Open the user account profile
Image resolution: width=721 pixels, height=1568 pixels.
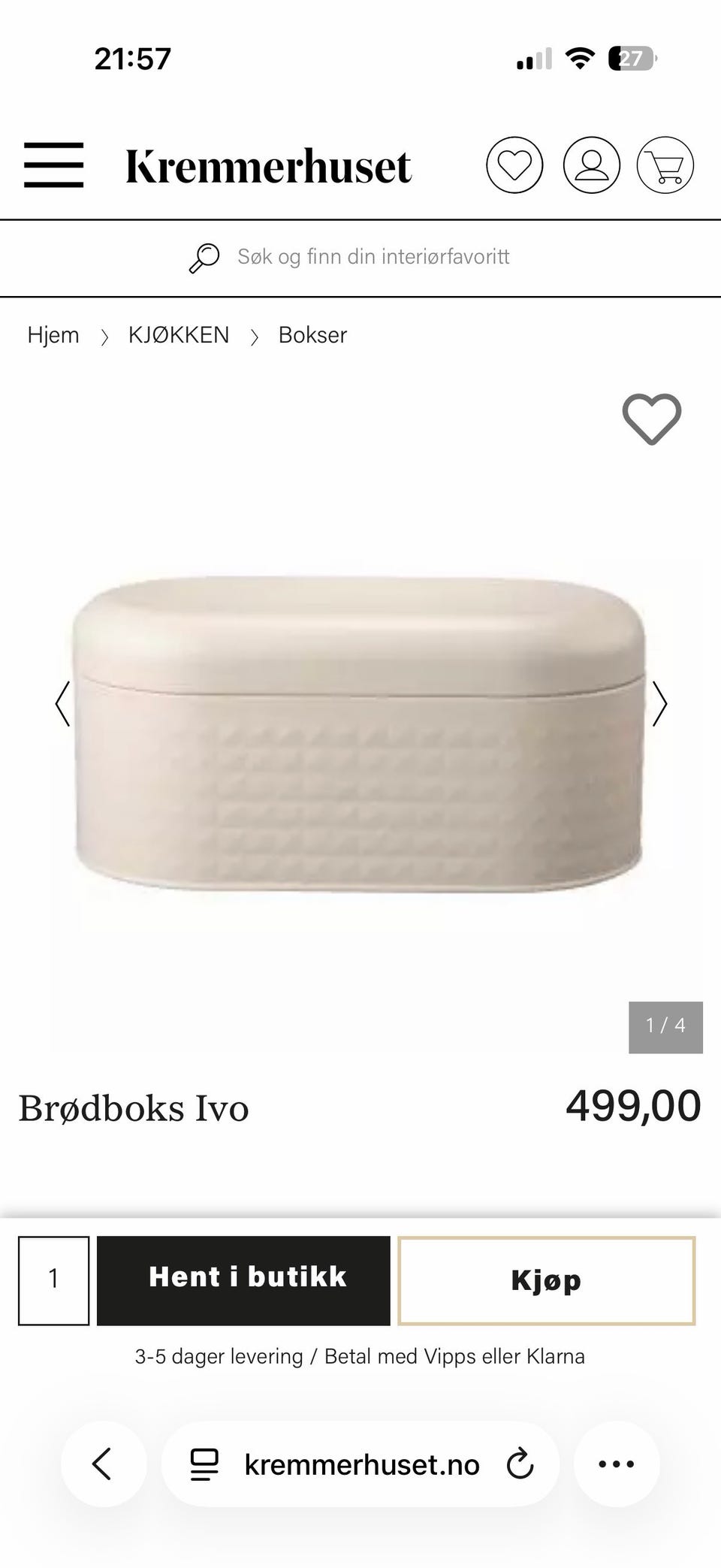[591, 165]
